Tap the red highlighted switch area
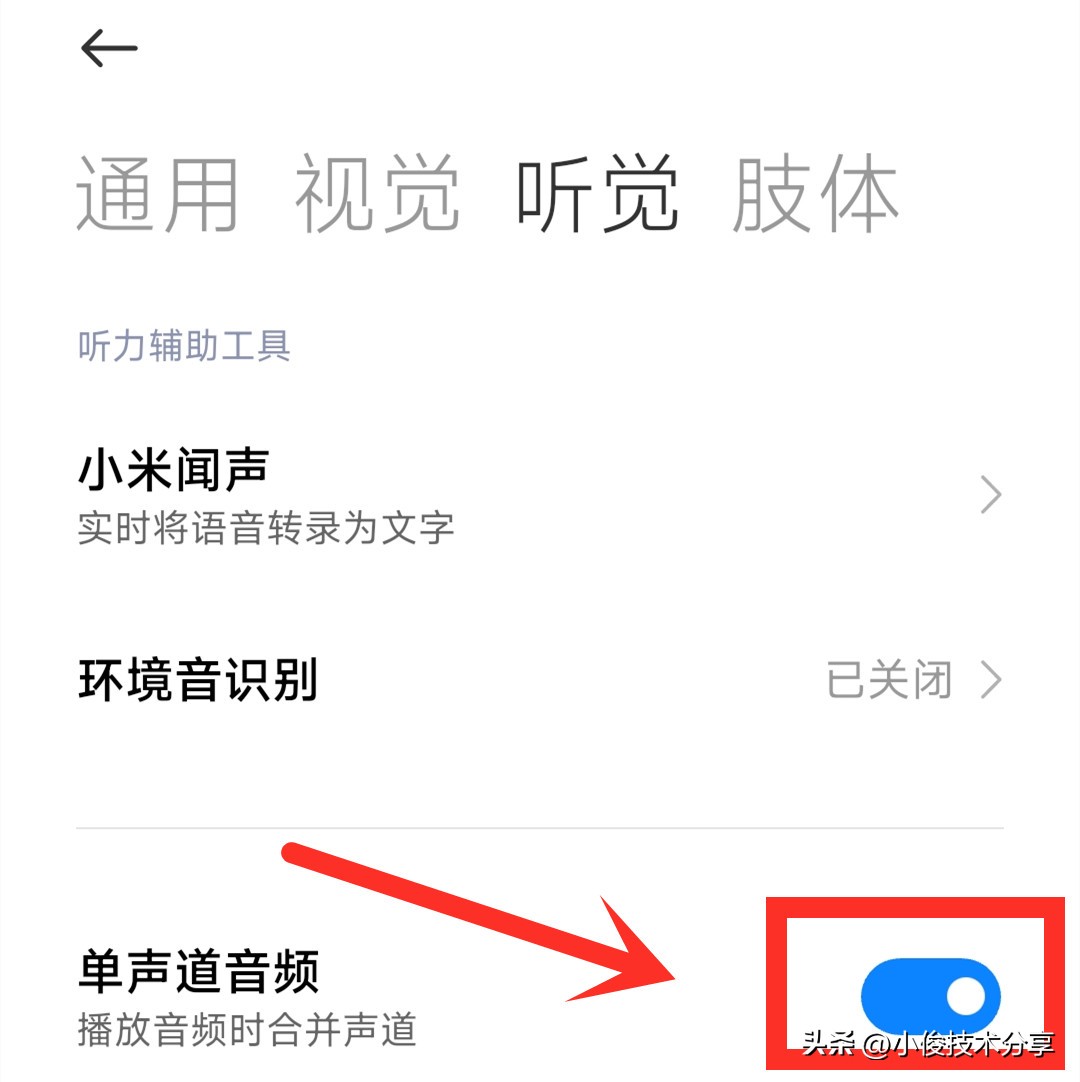1080x1082 pixels. coord(930,992)
